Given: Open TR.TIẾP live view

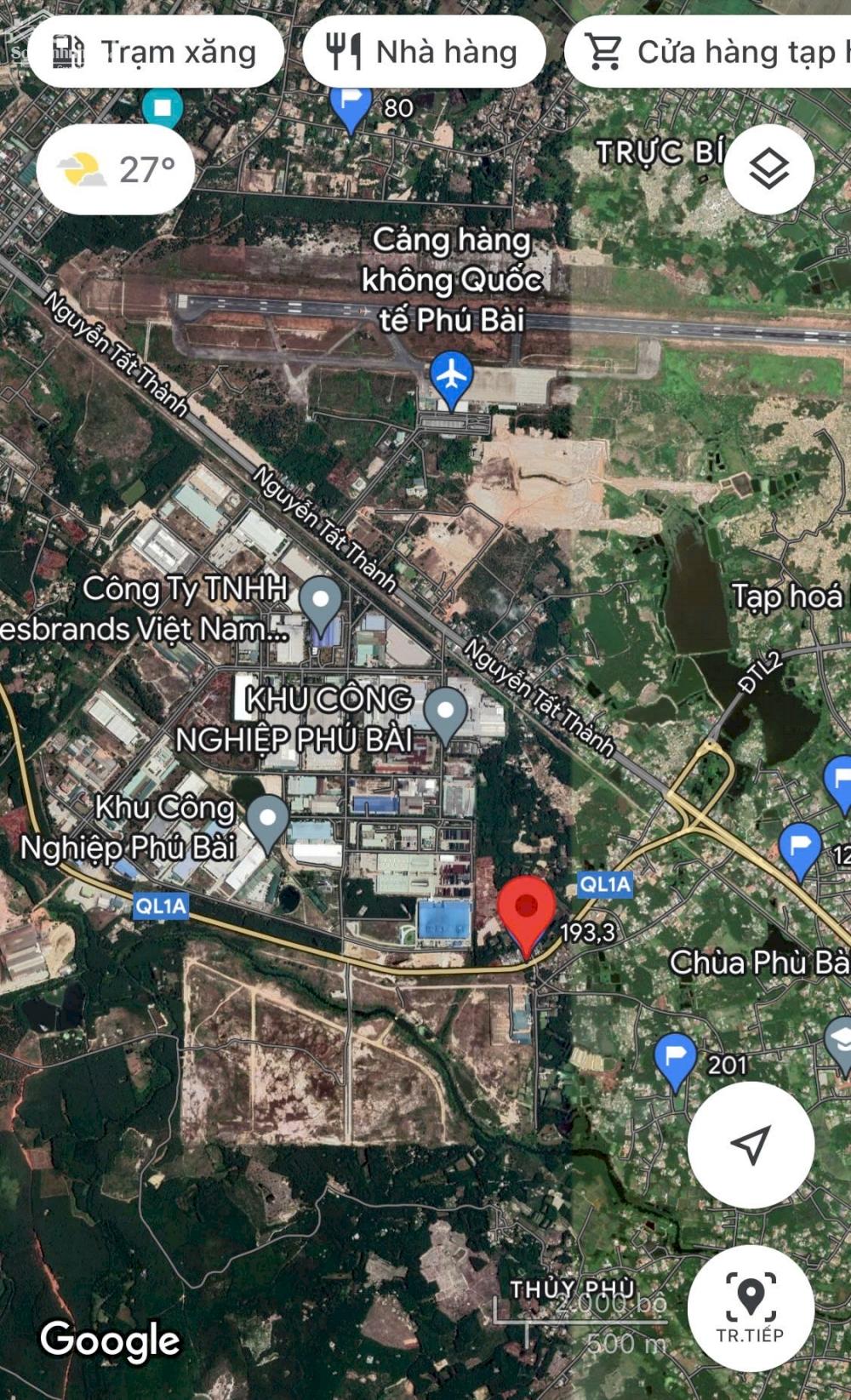Looking at the screenshot, I should [751, 1307].
